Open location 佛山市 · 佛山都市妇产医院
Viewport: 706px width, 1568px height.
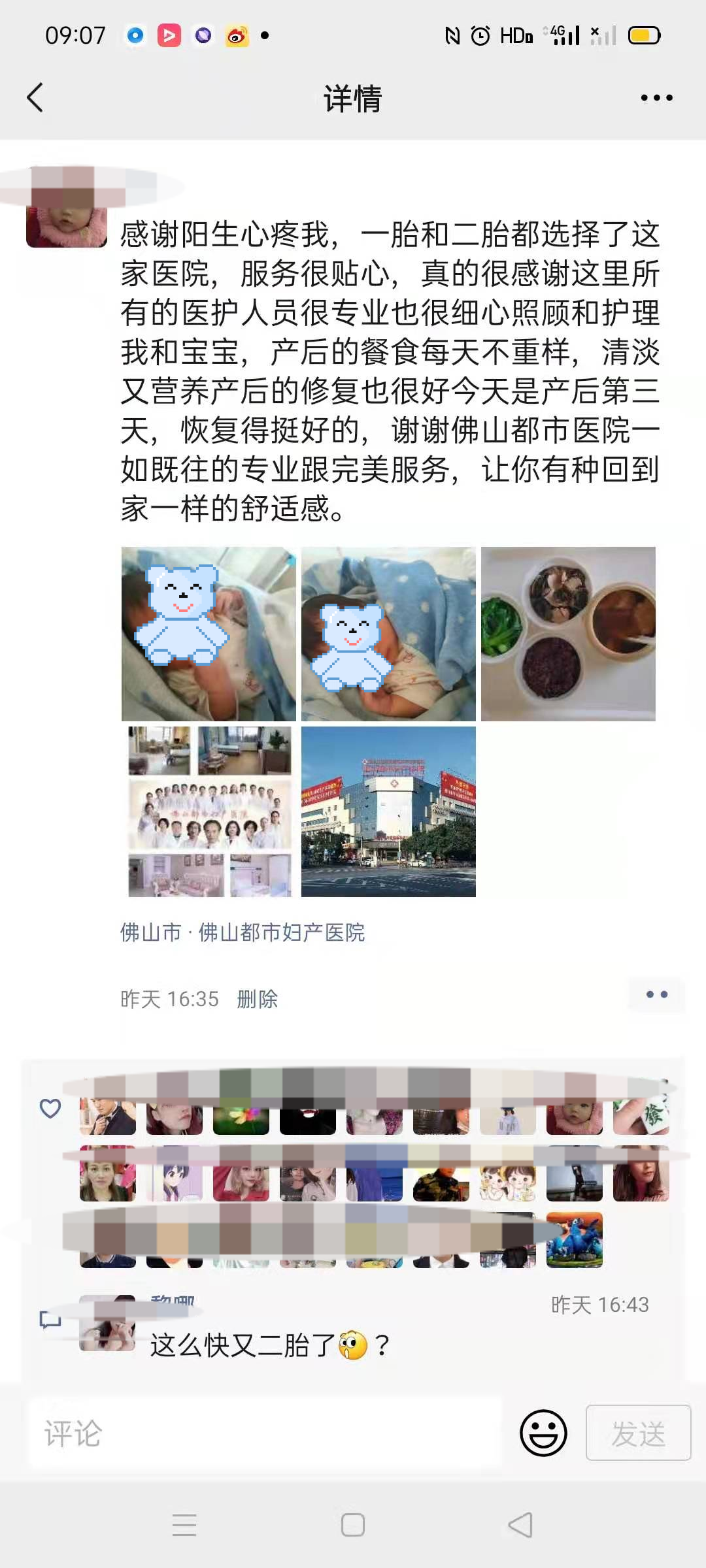[x=243, y=932]
